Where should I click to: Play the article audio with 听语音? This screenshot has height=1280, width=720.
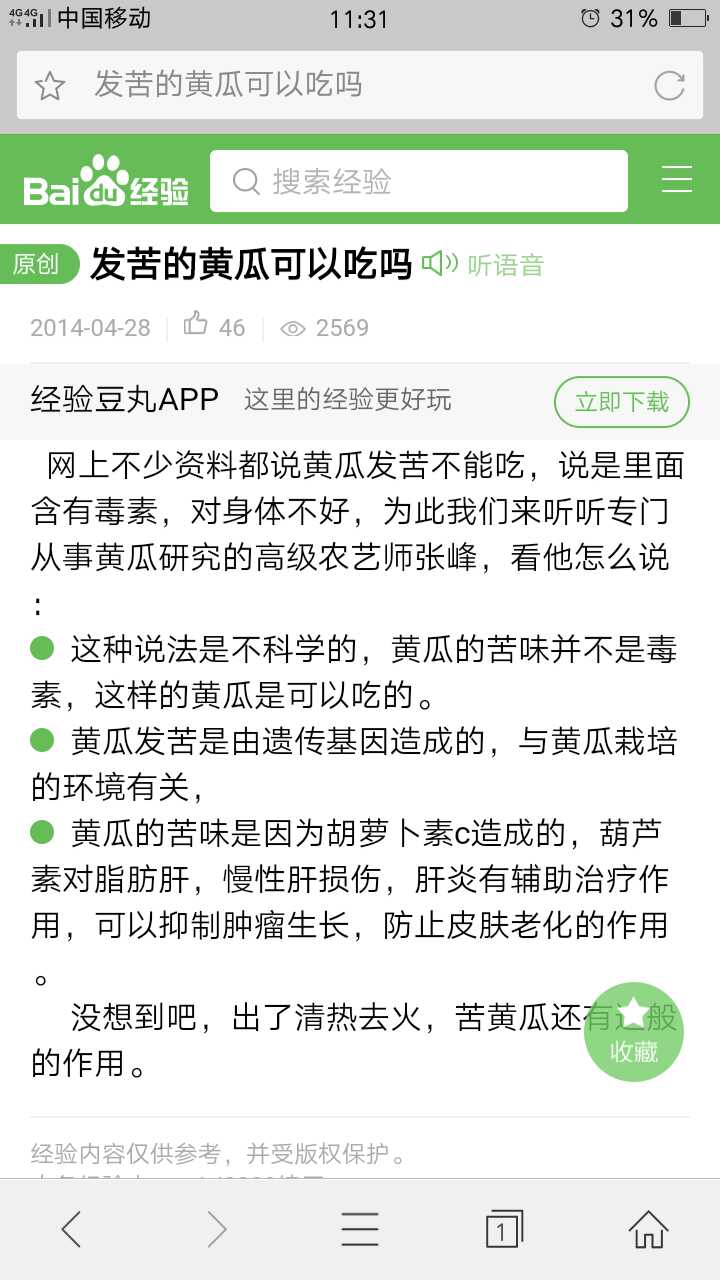[483, 265]
